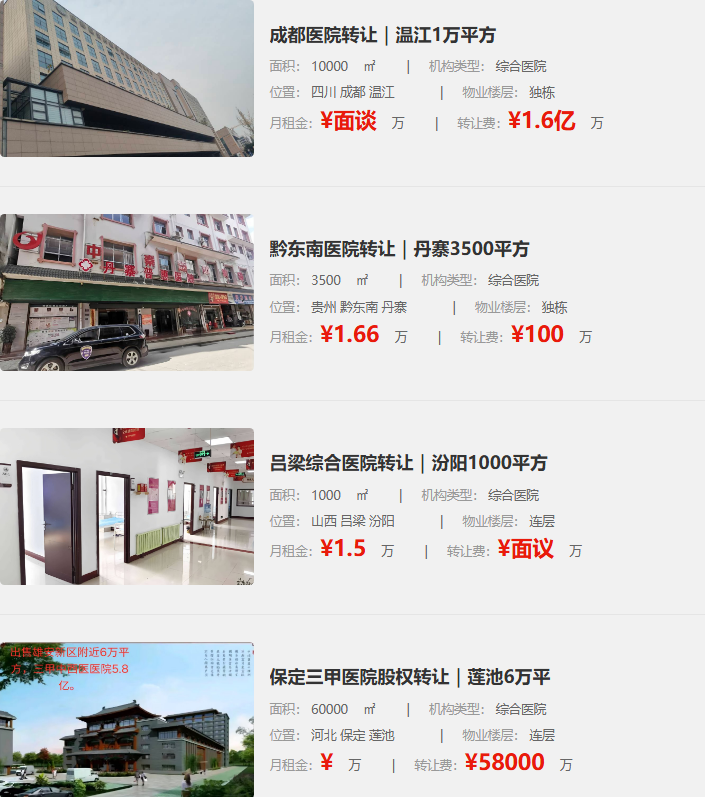Screen dimensions: 705x797
Task: Open the 成都医院转让 温江1万平方 listing
Action: [383, 35]
